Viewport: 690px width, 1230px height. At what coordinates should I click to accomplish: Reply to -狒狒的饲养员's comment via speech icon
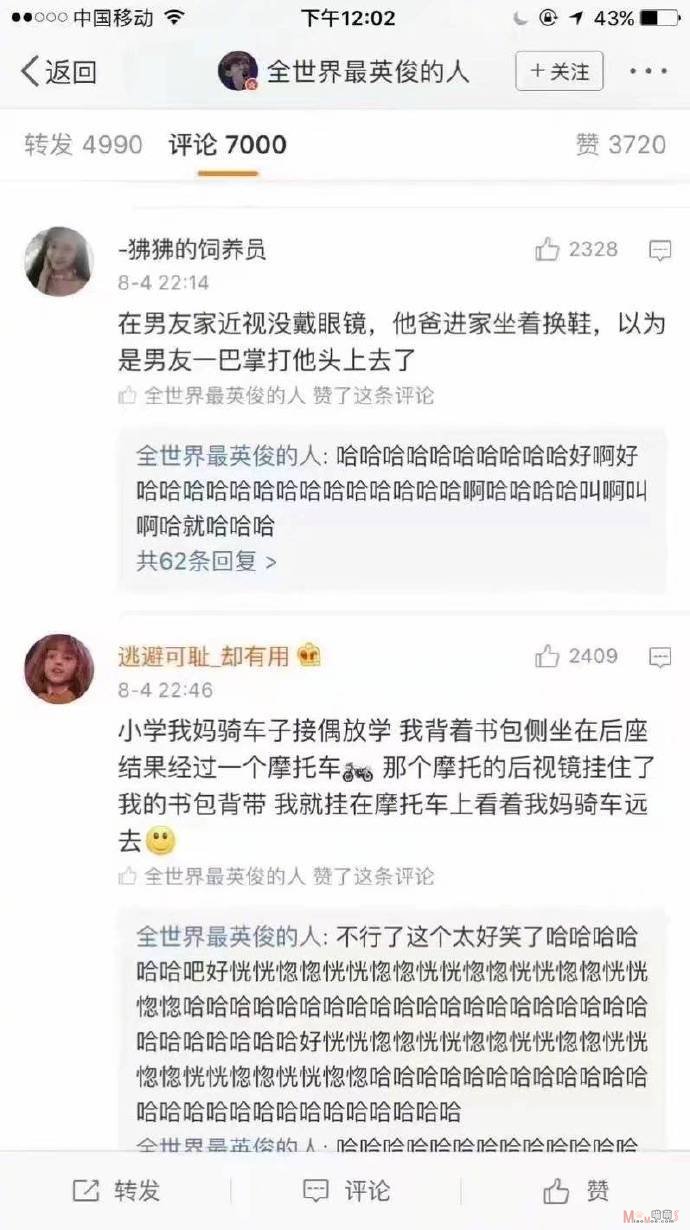tap(660, 250)
